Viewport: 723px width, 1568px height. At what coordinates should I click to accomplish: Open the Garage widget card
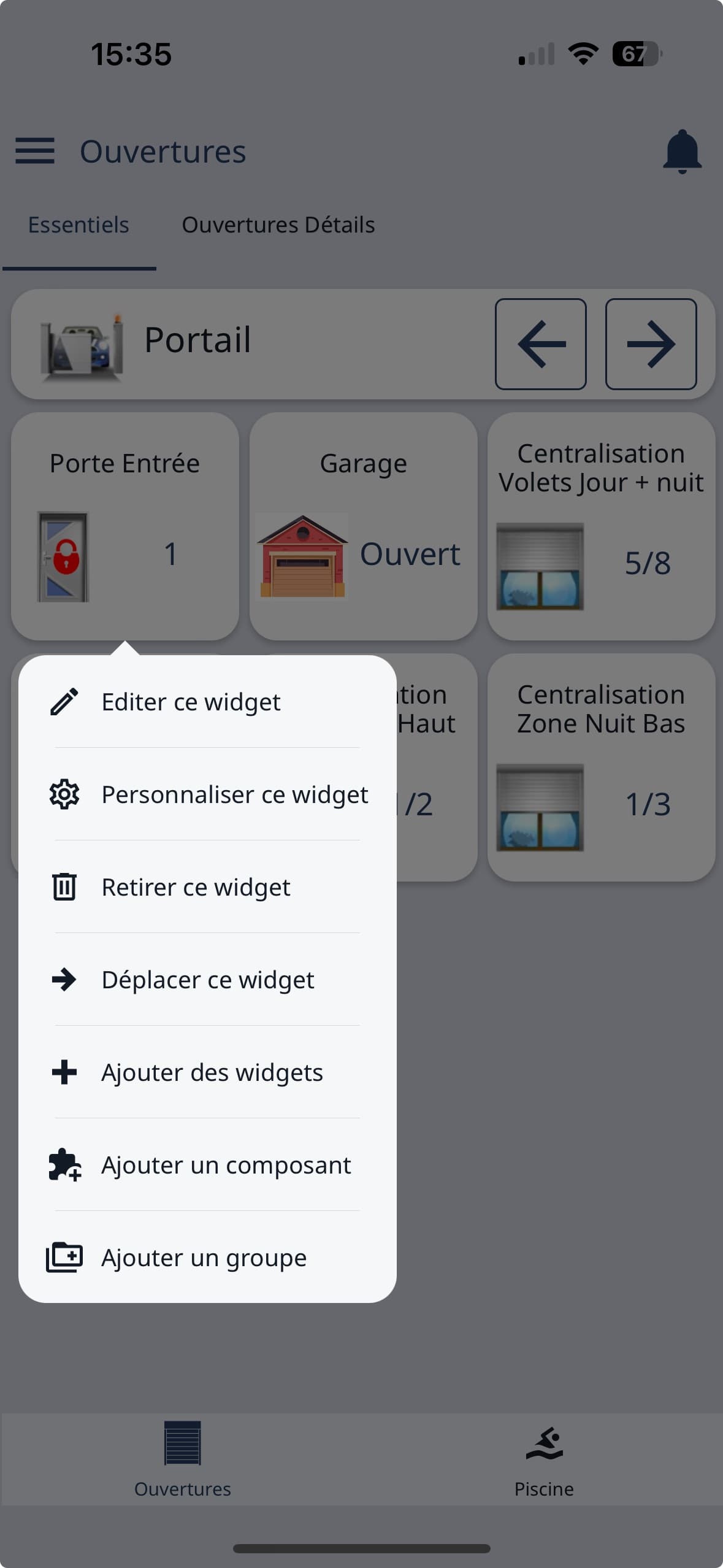(363, 526)
